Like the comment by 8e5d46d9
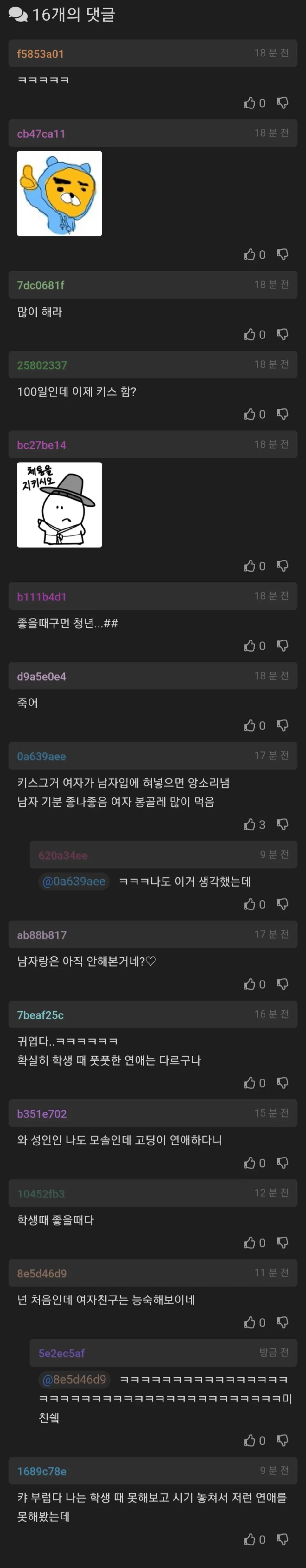306x1568 pixels. click(x=249, y=1322)
